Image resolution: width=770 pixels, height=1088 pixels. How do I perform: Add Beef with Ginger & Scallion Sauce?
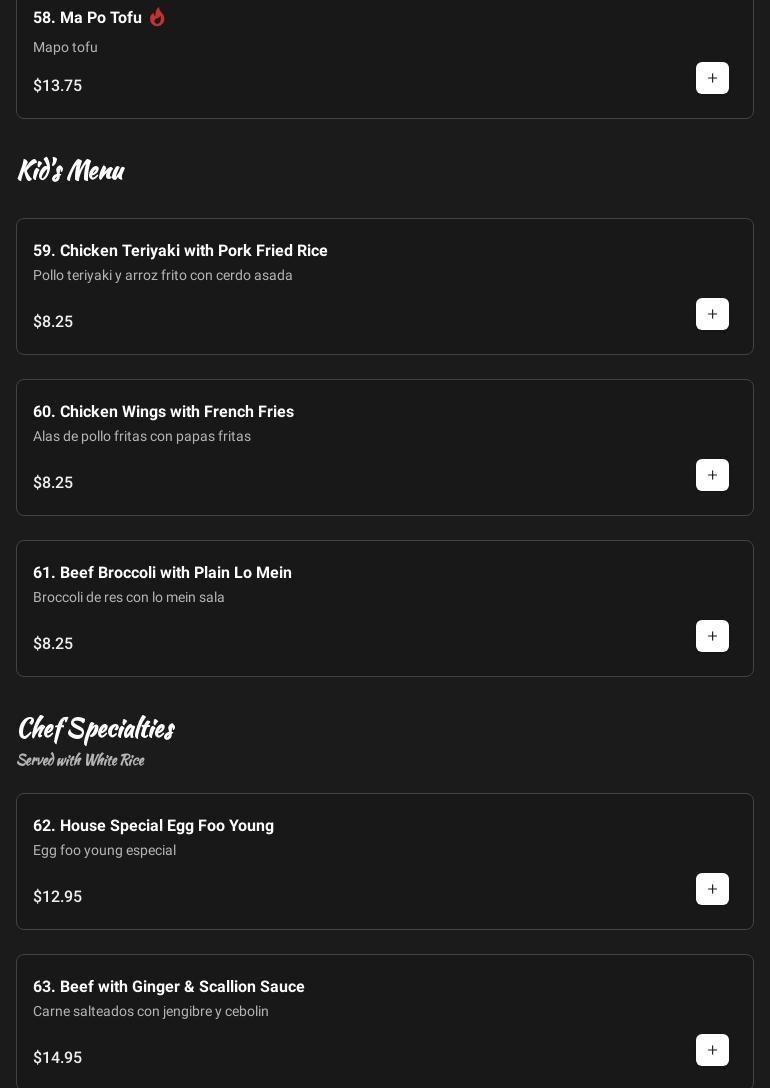pyautogui.click(x=712, y=1050)
